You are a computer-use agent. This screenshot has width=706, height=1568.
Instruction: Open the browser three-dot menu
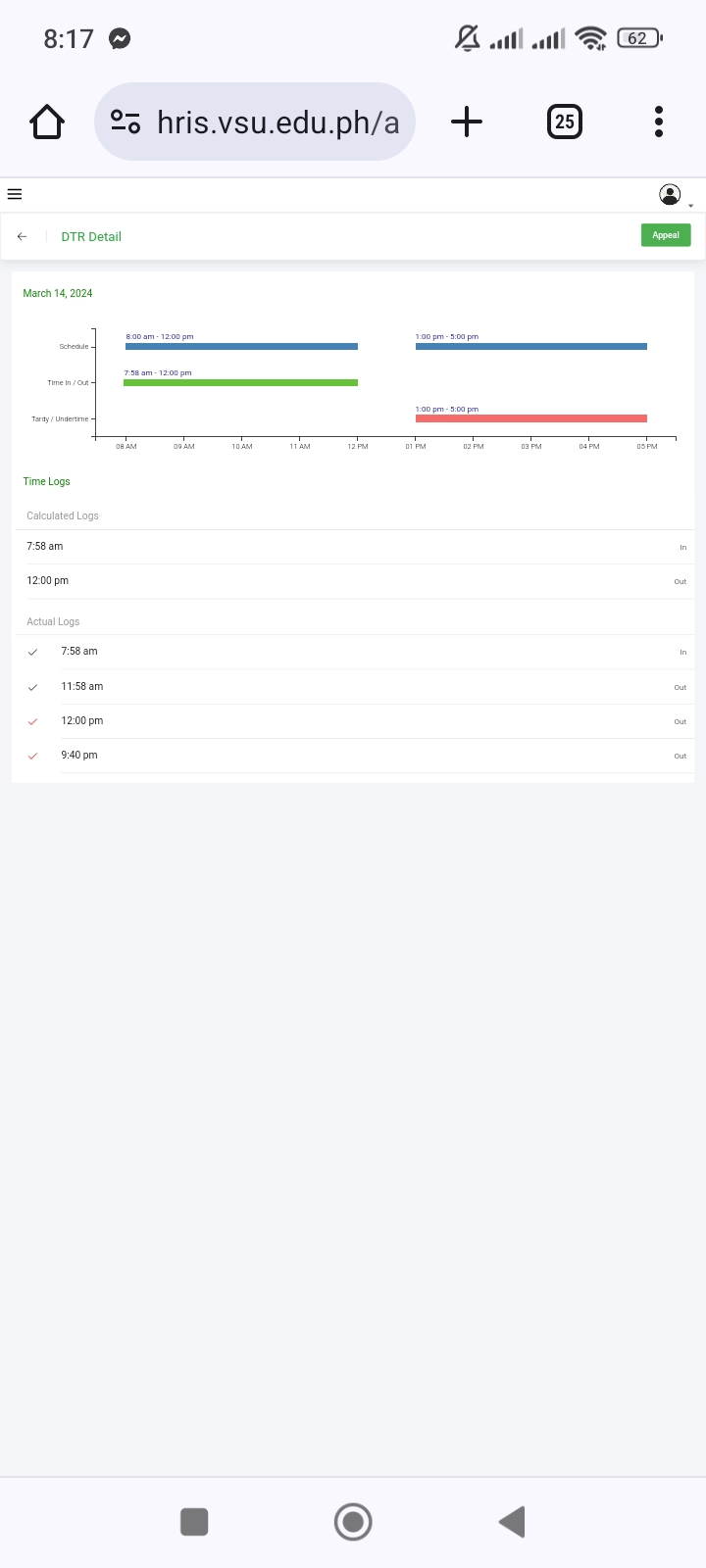(x=659, y=122)
